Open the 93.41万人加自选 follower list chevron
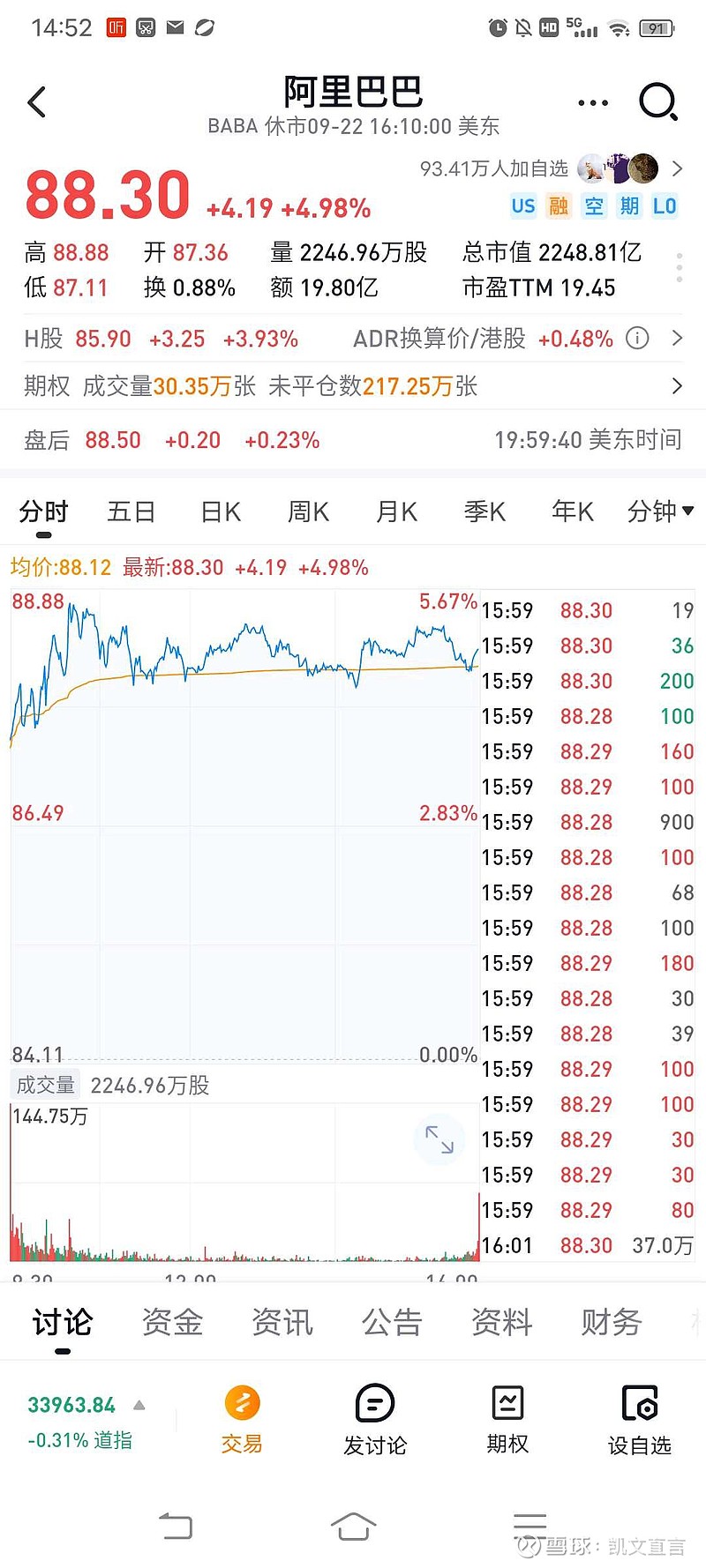The height and width of the screenshot is (1568, 706). (678, 168)
